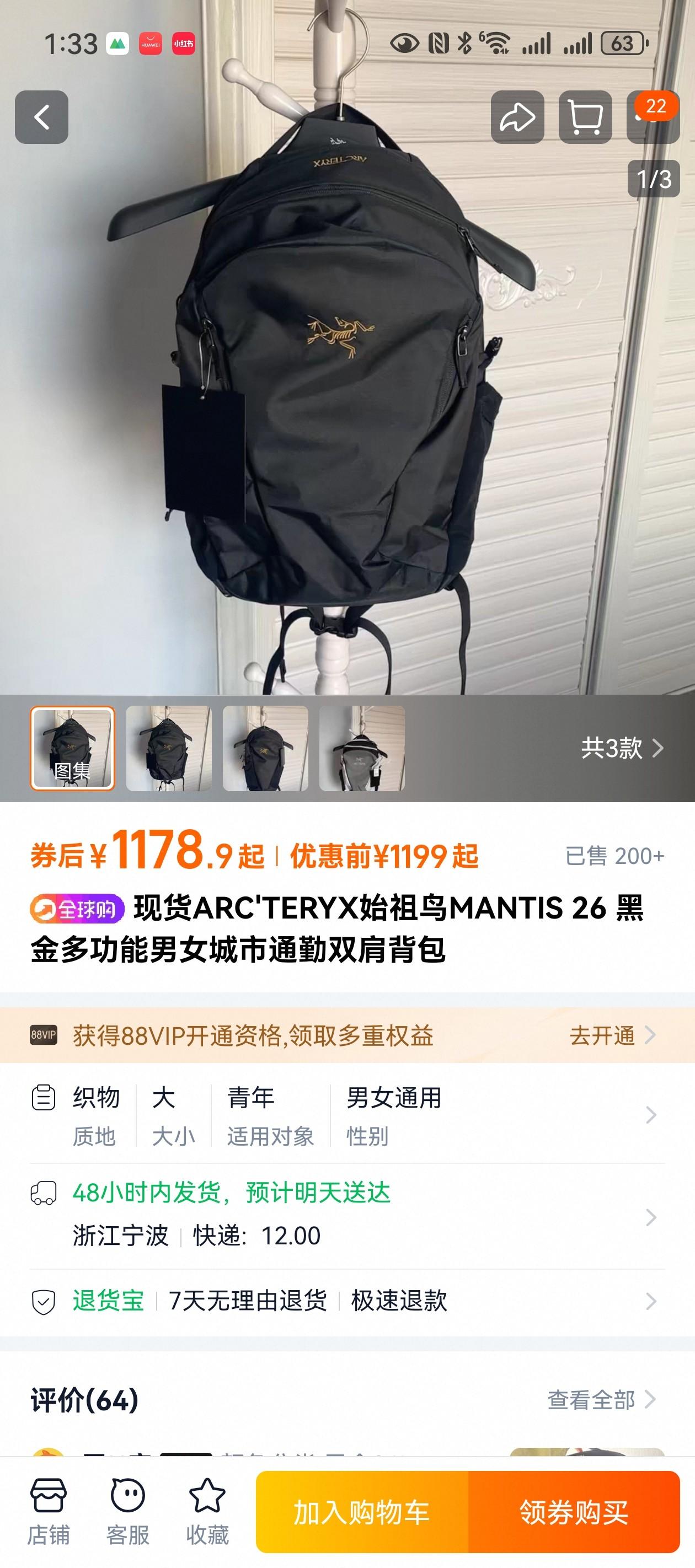Share this backpack listing
Viewport: 695px width, 1568px height.
coord(517,117)
